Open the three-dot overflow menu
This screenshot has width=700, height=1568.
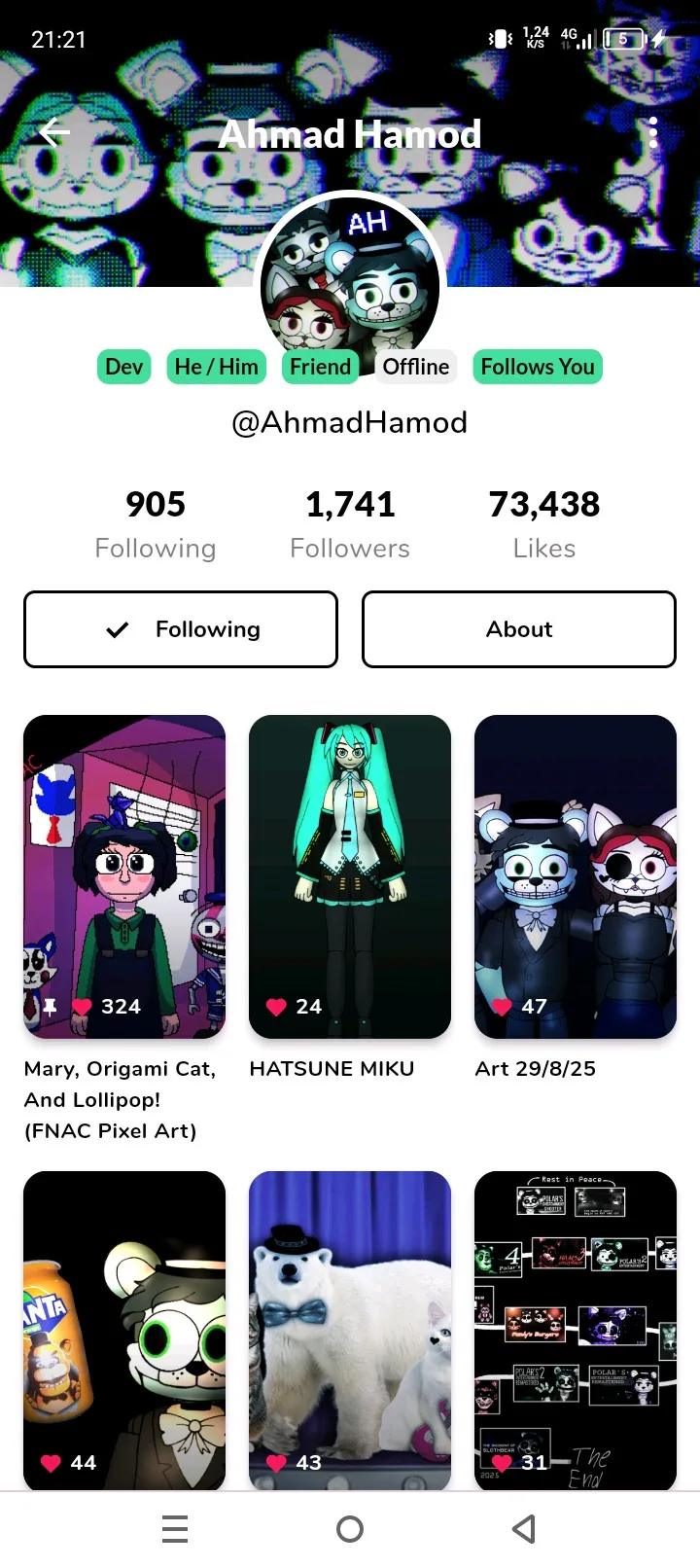click(652, 132)
